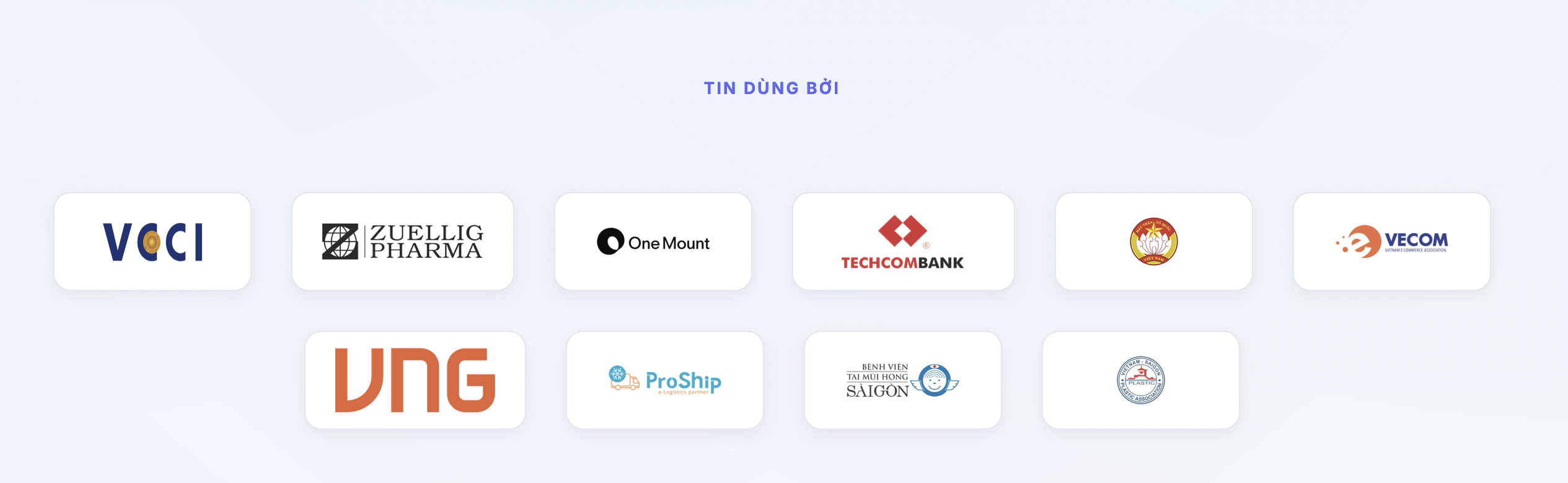
Task: Select the VECOM association card
Action: [x=1391, y=241]
